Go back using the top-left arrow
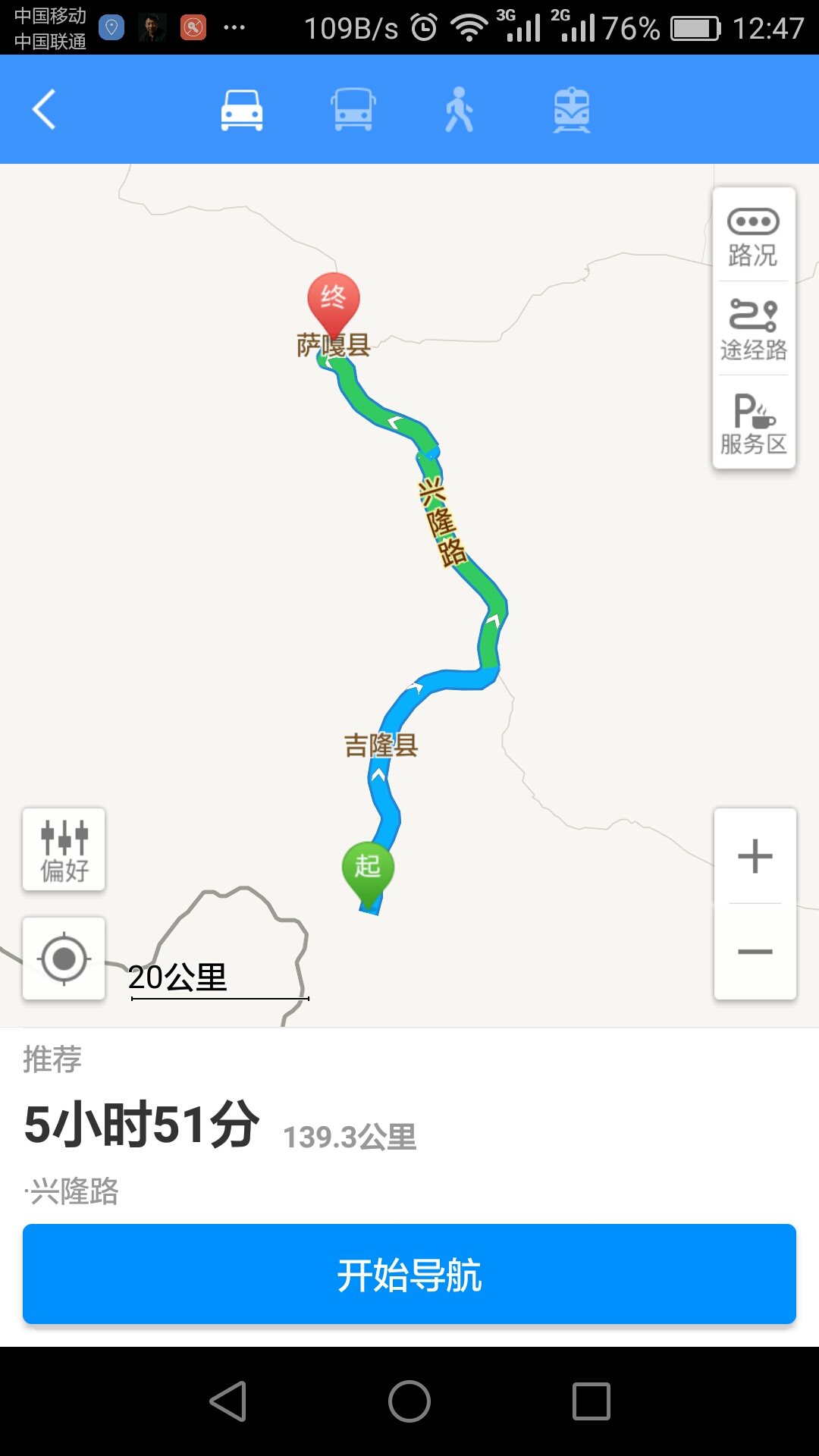This screenshot has width=819, height=1456. [44, 110]
